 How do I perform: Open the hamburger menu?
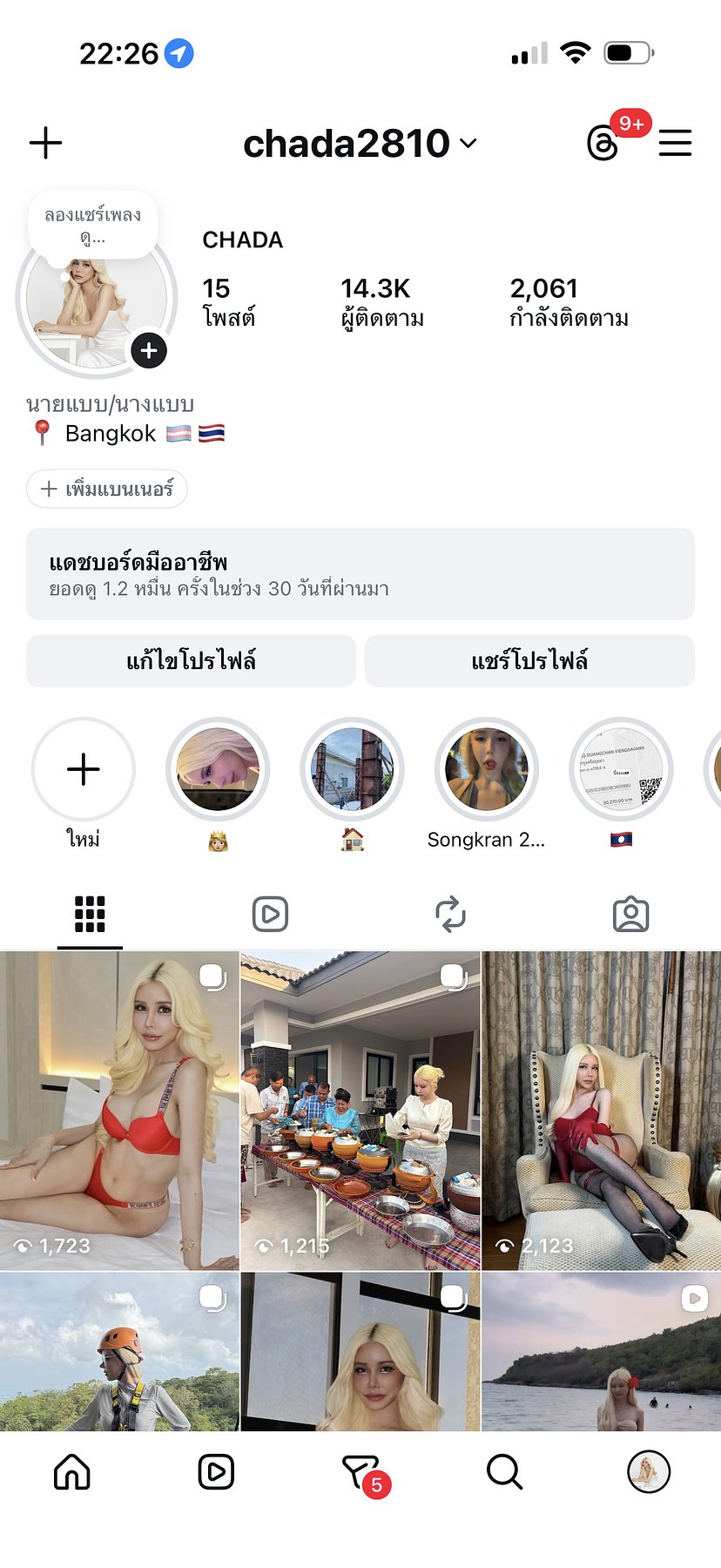tap(675, 143)
